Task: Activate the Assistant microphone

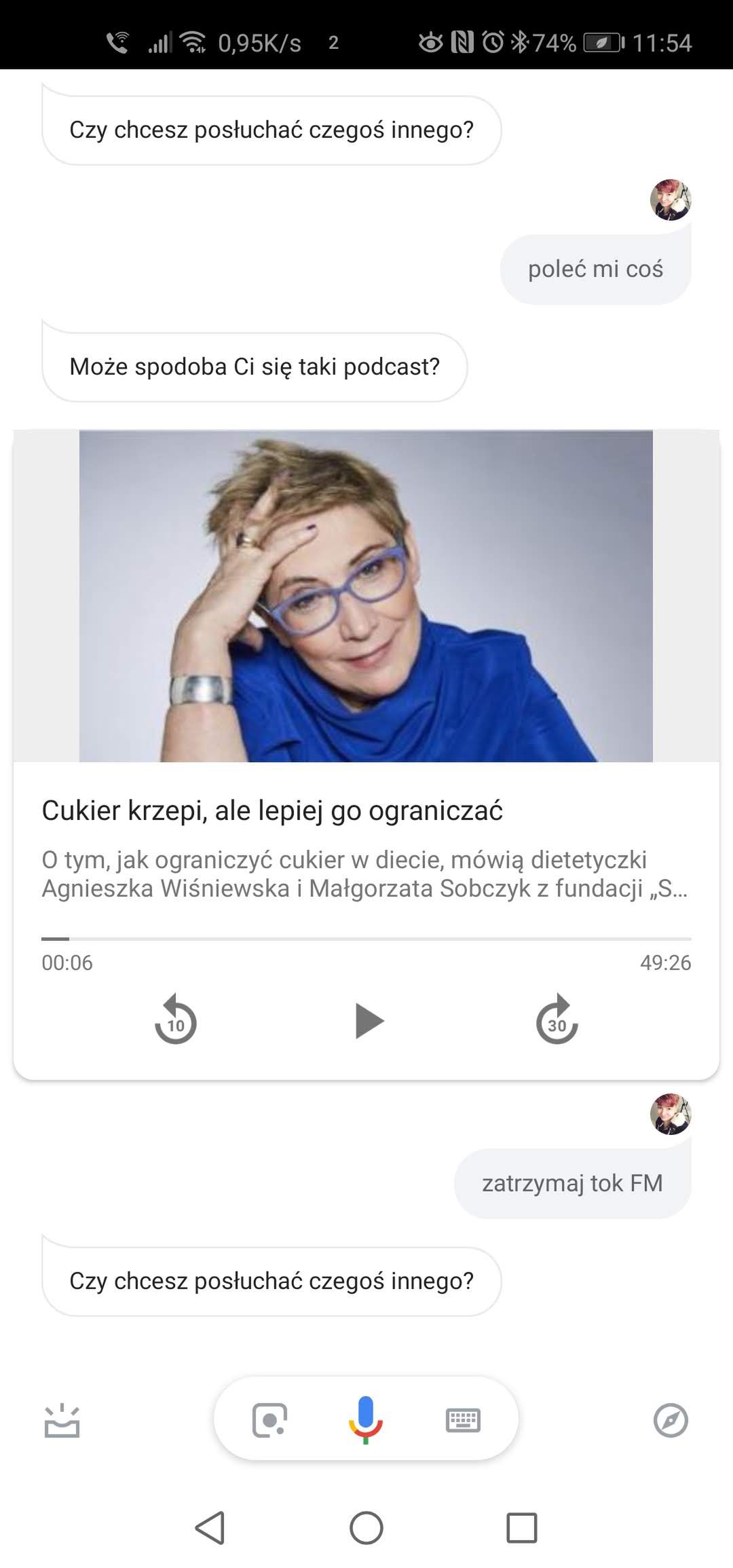Action: (x=365, y=1419)
